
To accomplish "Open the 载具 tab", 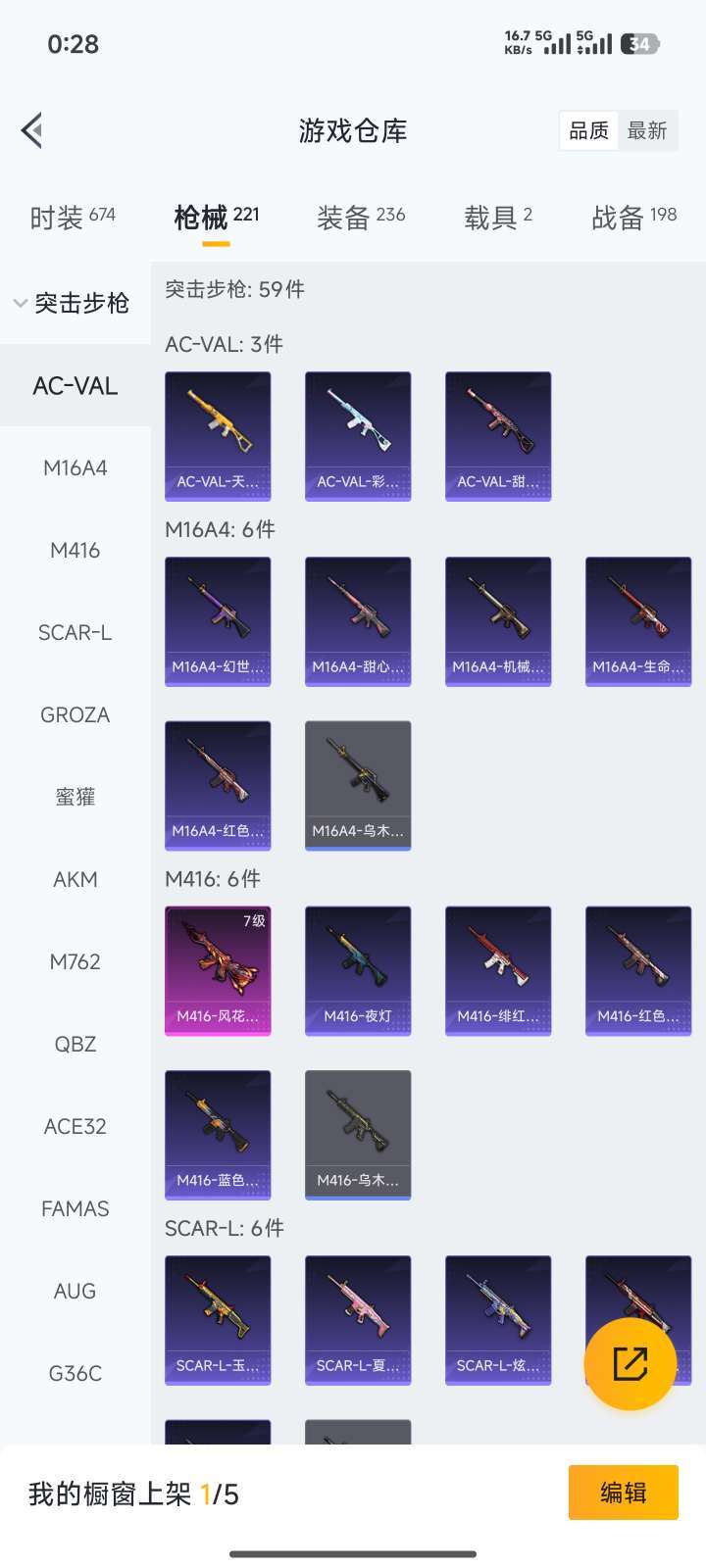I will pyautogui.click(x=498, y=217).
